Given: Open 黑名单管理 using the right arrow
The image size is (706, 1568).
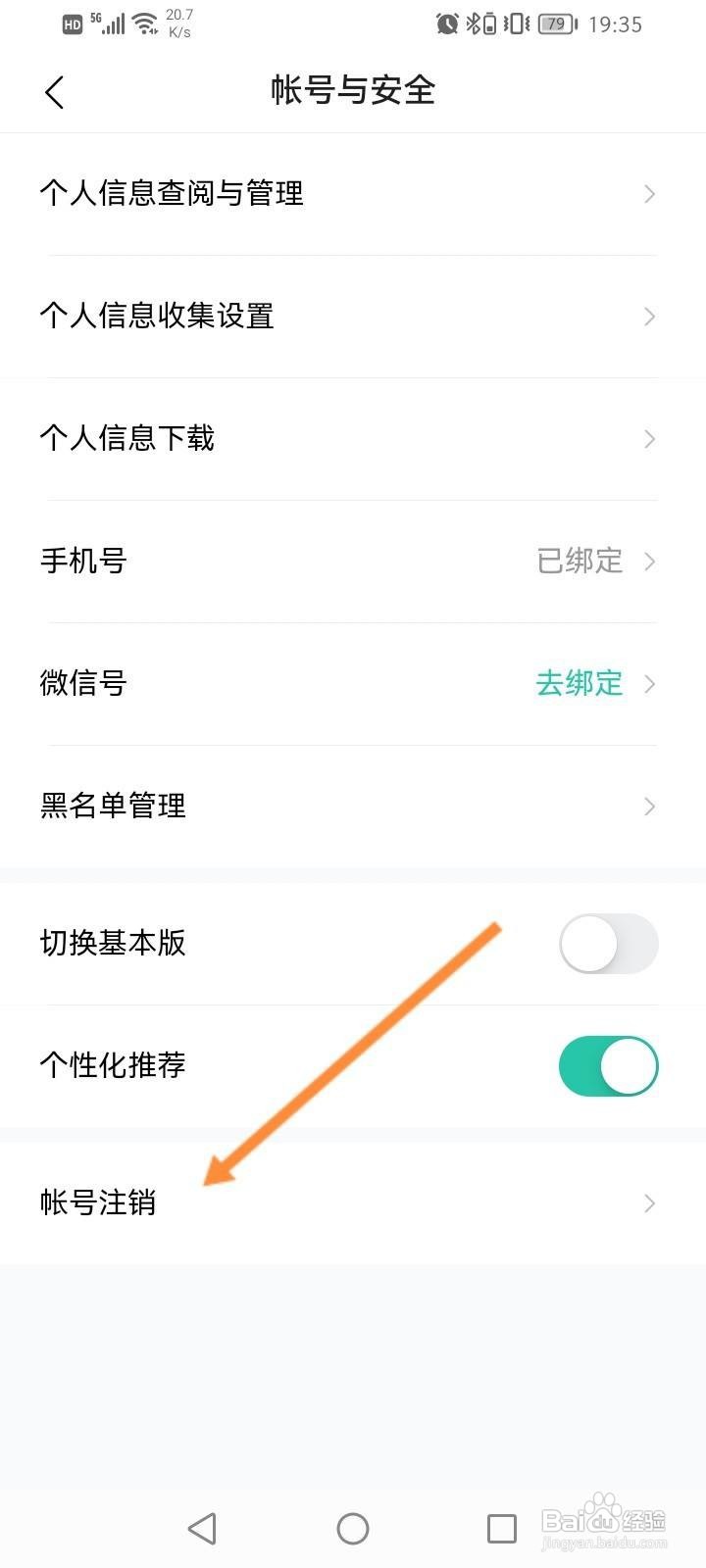Looking at the screenshot, I should [648, 806].
